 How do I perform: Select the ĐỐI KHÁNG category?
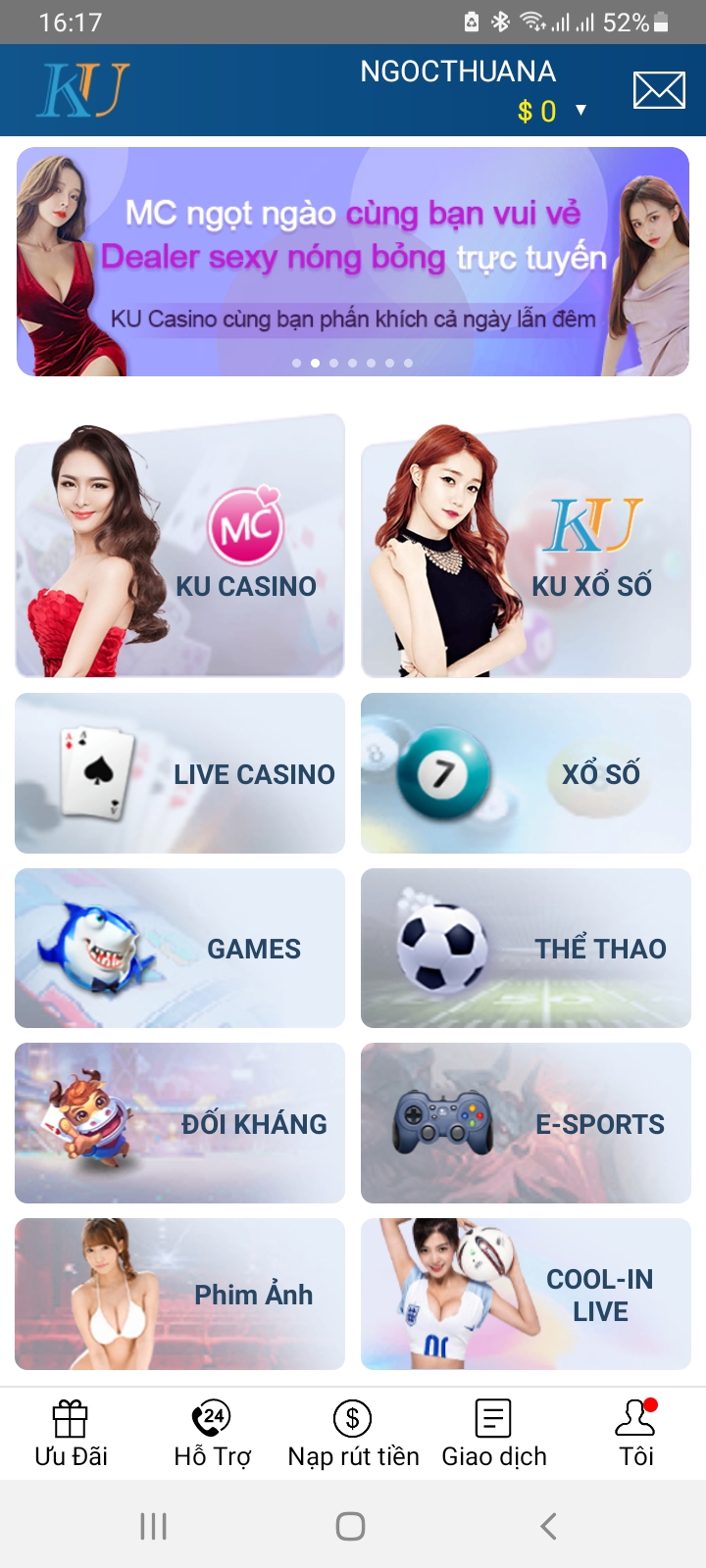coord(180,1123)
